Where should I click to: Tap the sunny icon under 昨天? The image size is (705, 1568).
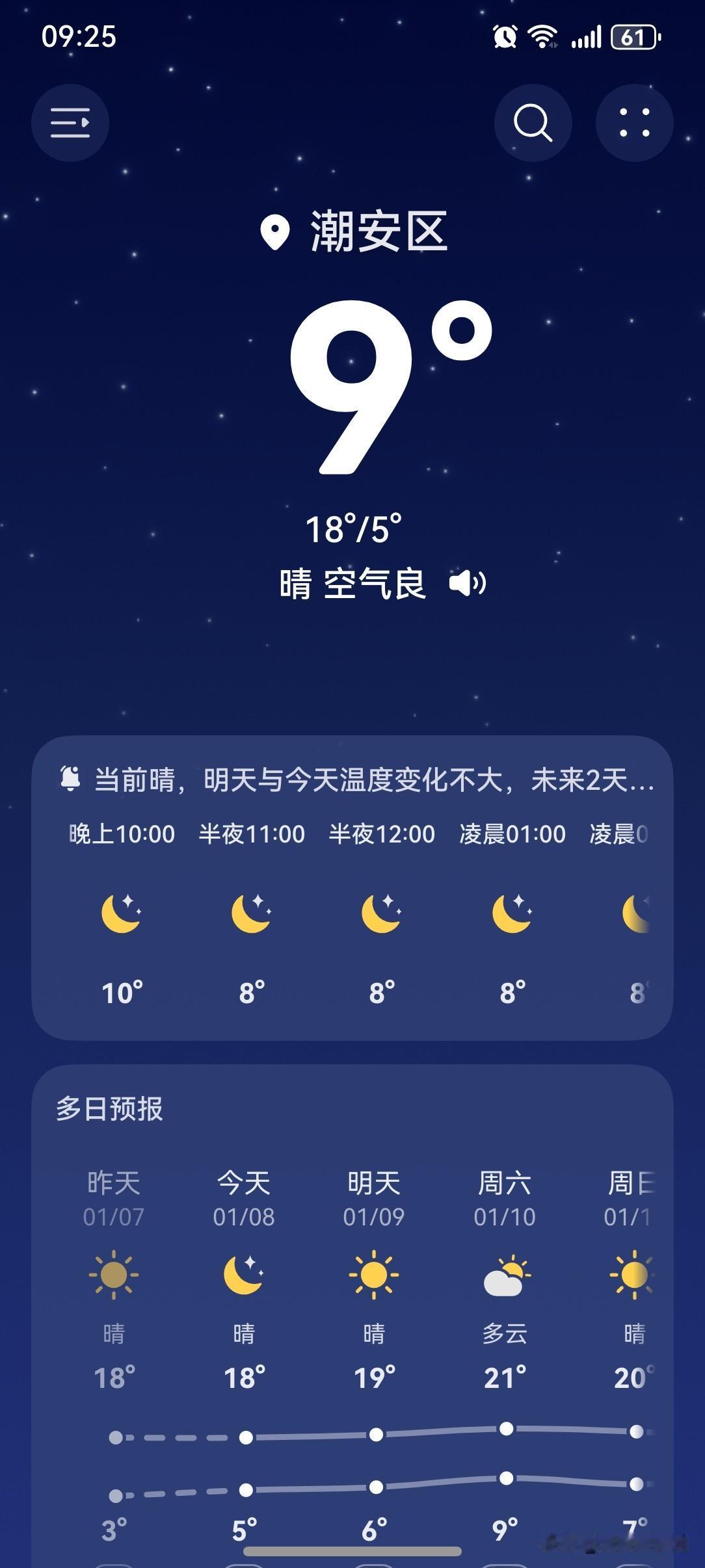point(112,1275)
